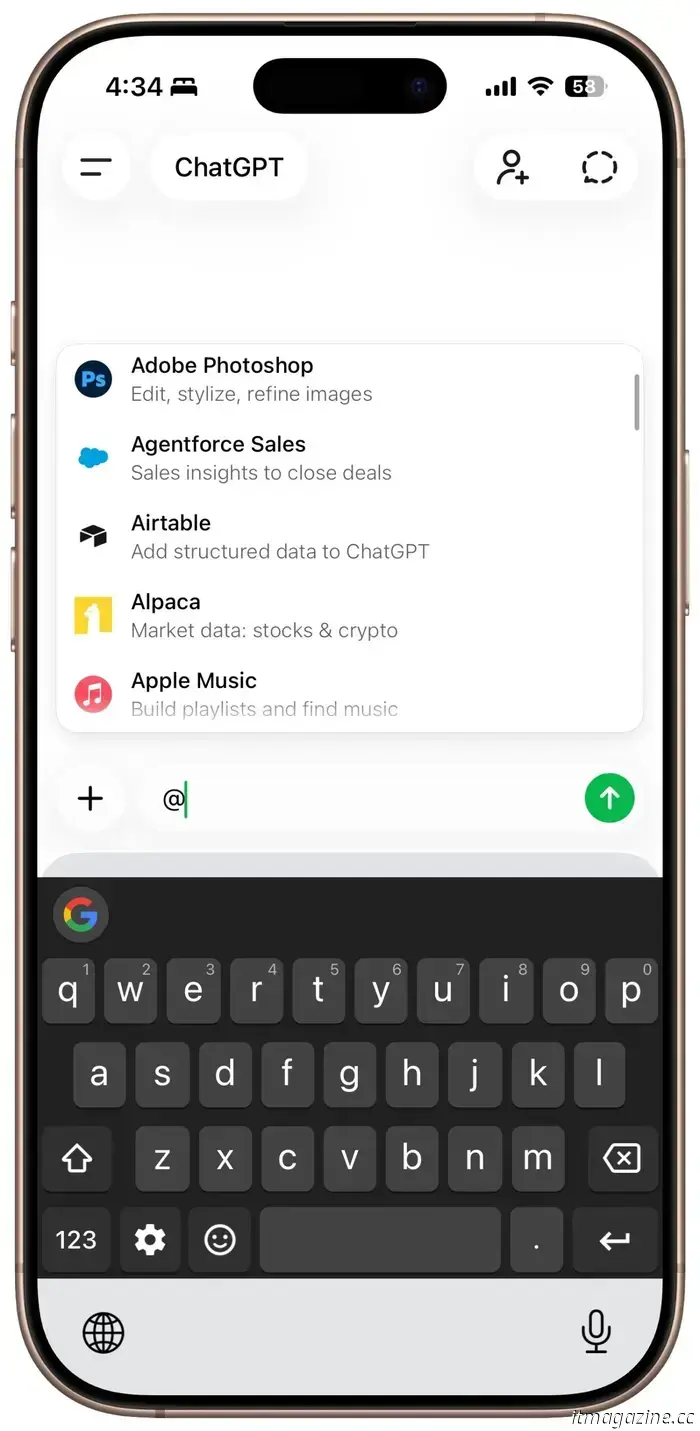Open the sidebar menu button
The width and height of the screenshot is (700, 1431).
coord(96,168)
